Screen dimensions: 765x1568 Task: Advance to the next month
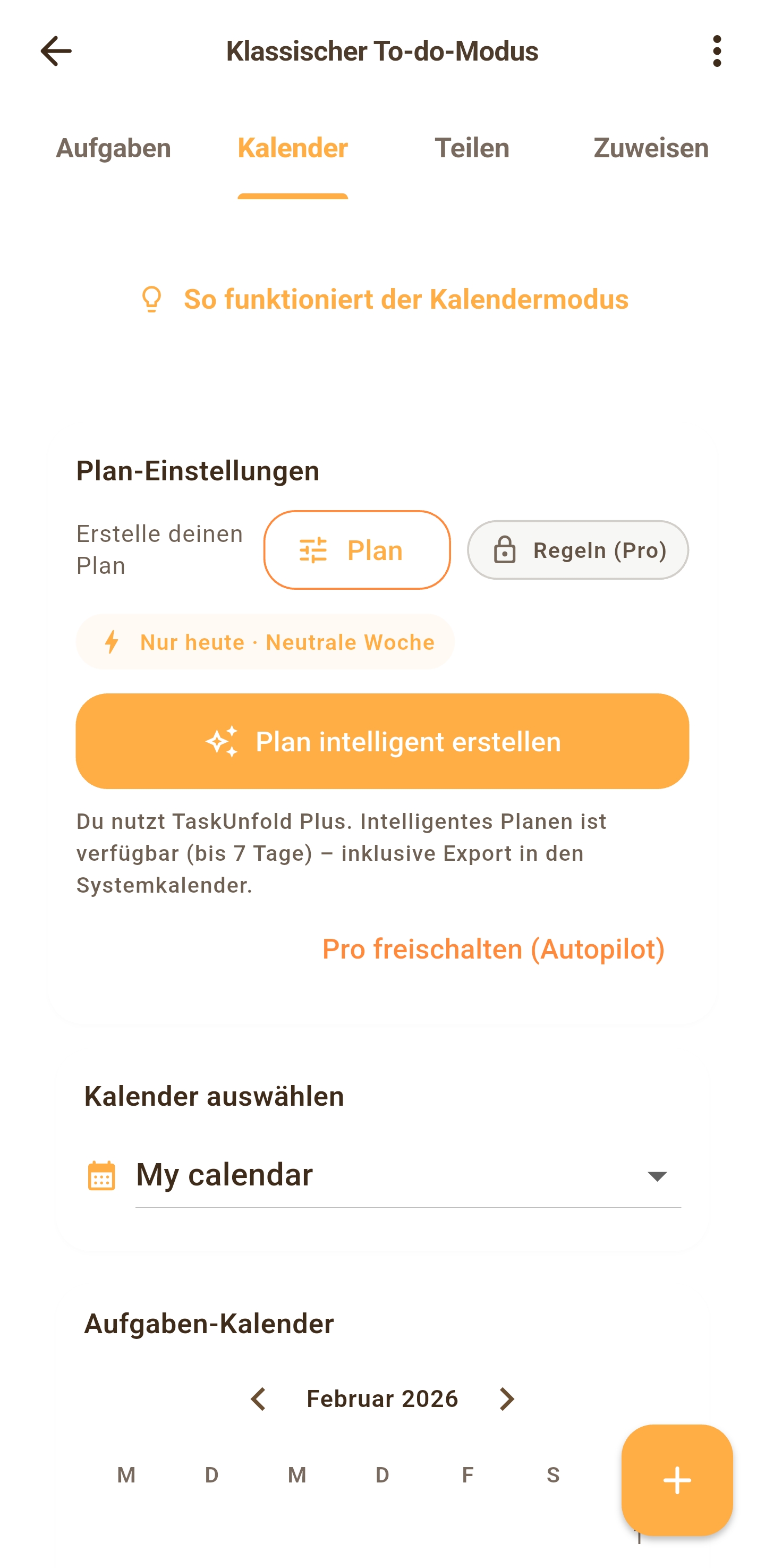(x=507, y=1400)
